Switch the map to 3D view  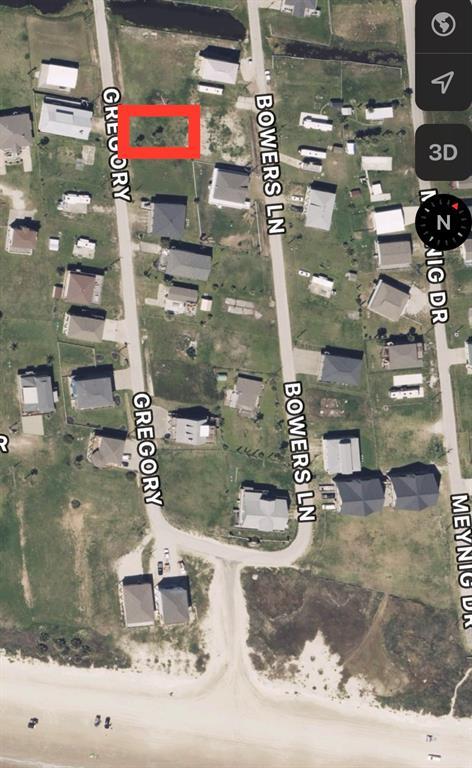443,152
